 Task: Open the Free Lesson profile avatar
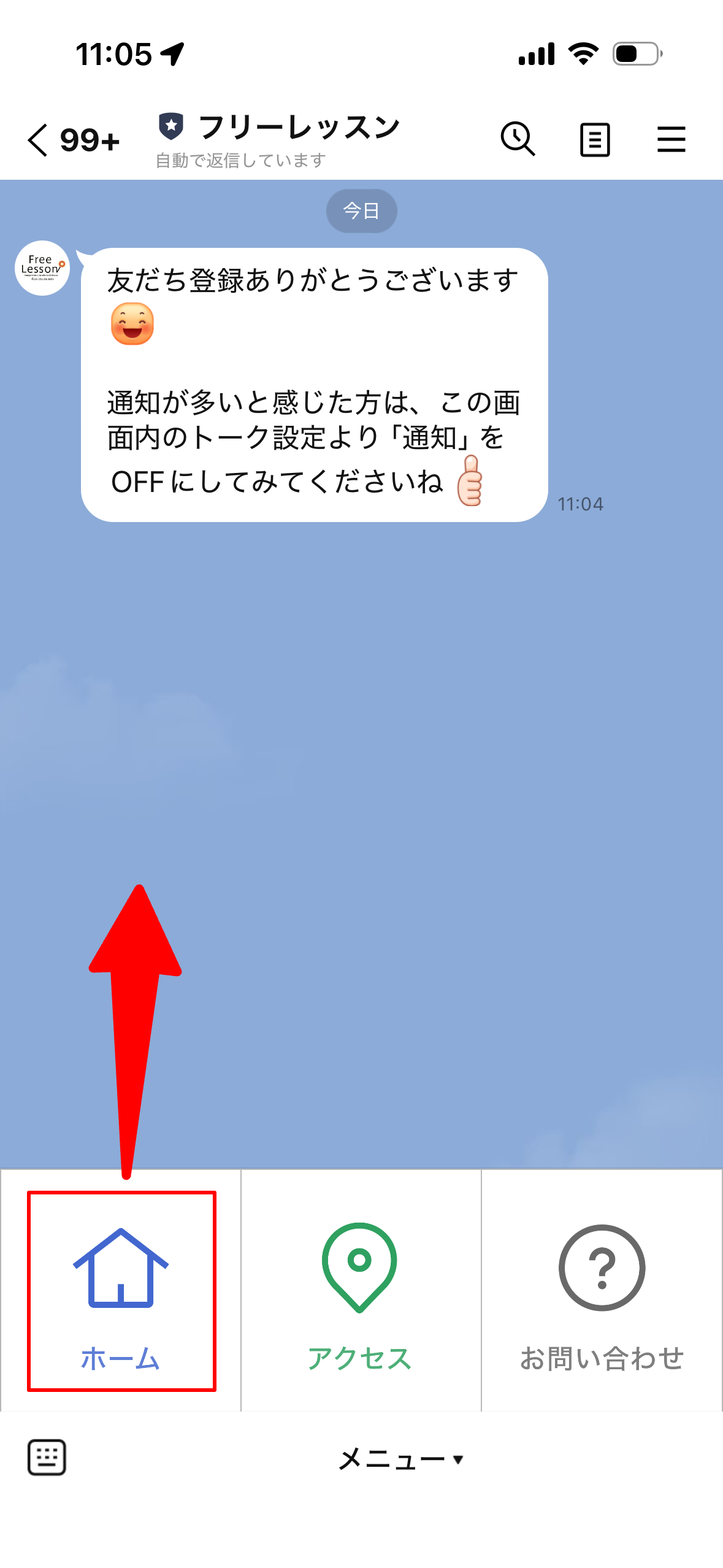(42, 268)
